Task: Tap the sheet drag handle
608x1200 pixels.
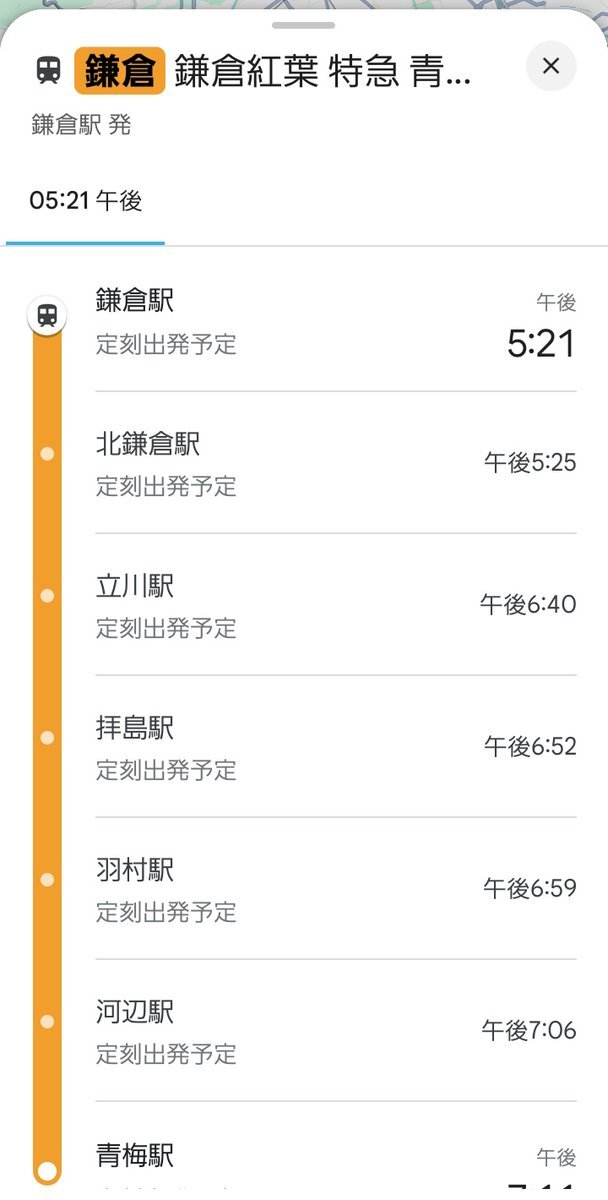Action: (304, 25)
